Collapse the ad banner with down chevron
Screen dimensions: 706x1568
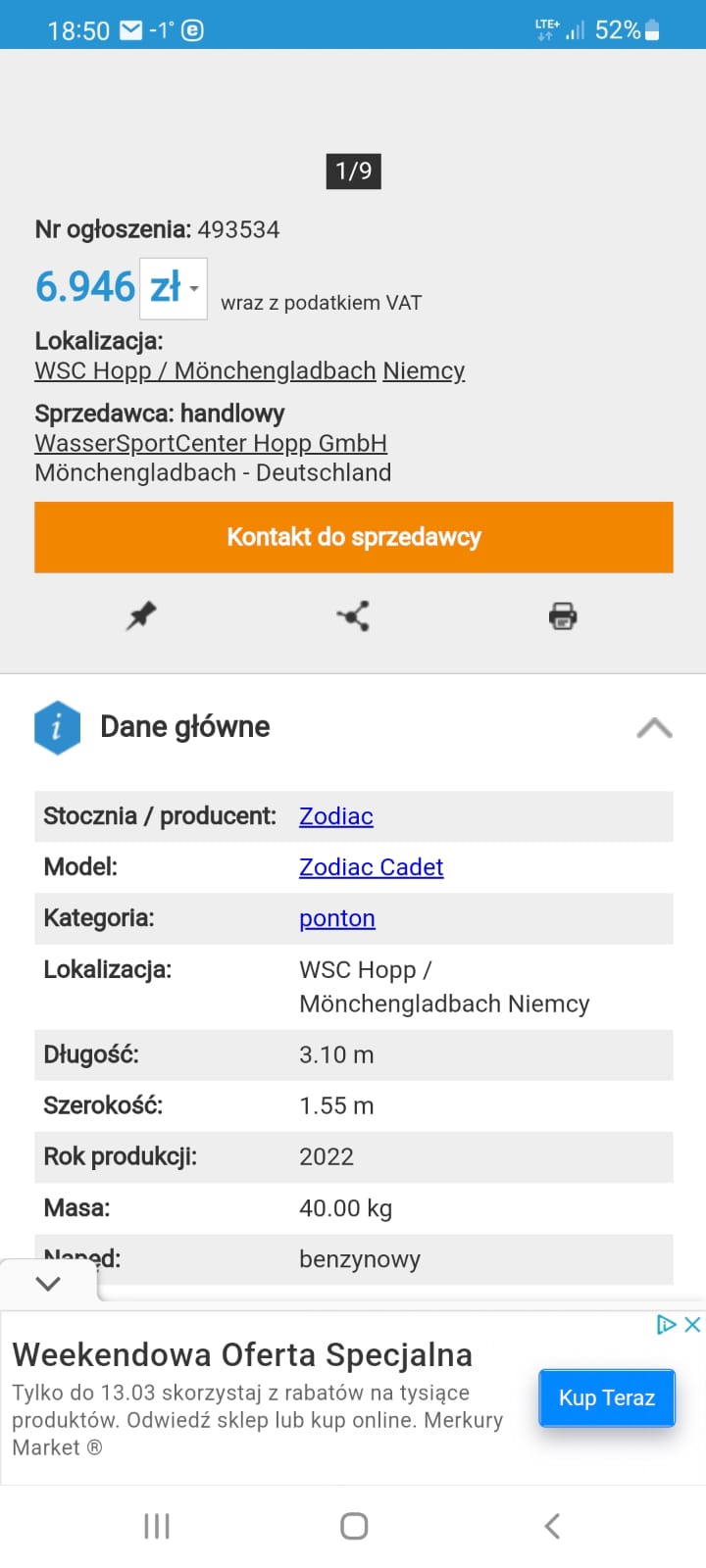(48, 1283)
